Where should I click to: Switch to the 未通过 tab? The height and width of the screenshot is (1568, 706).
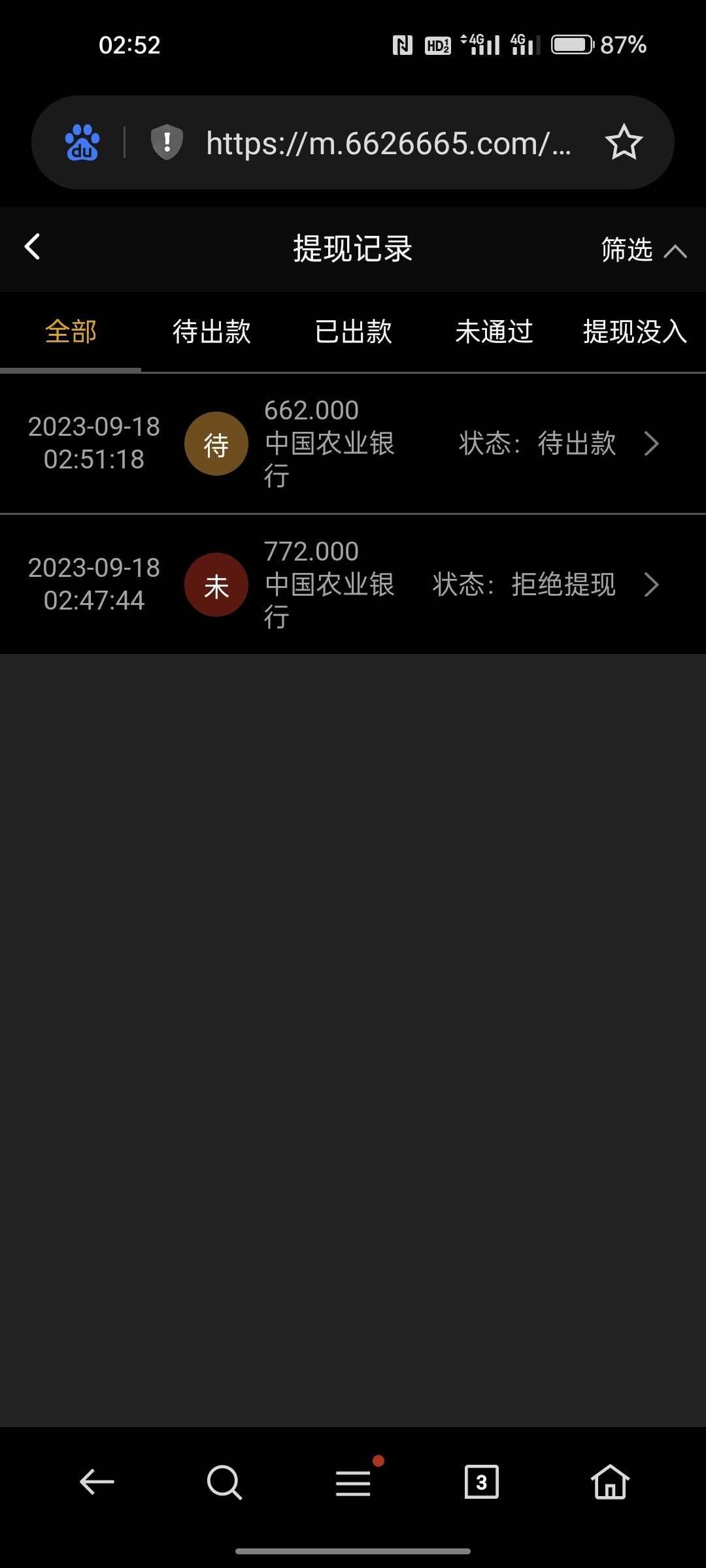pos(494,332)
